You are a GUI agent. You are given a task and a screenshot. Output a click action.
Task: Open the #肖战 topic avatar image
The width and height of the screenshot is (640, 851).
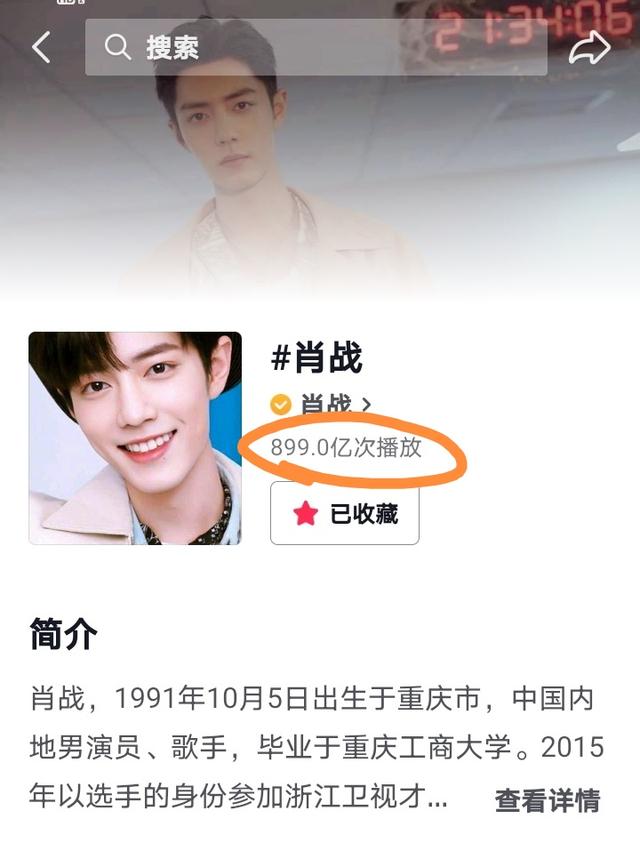pyautogui.click(x=135, y=438)
